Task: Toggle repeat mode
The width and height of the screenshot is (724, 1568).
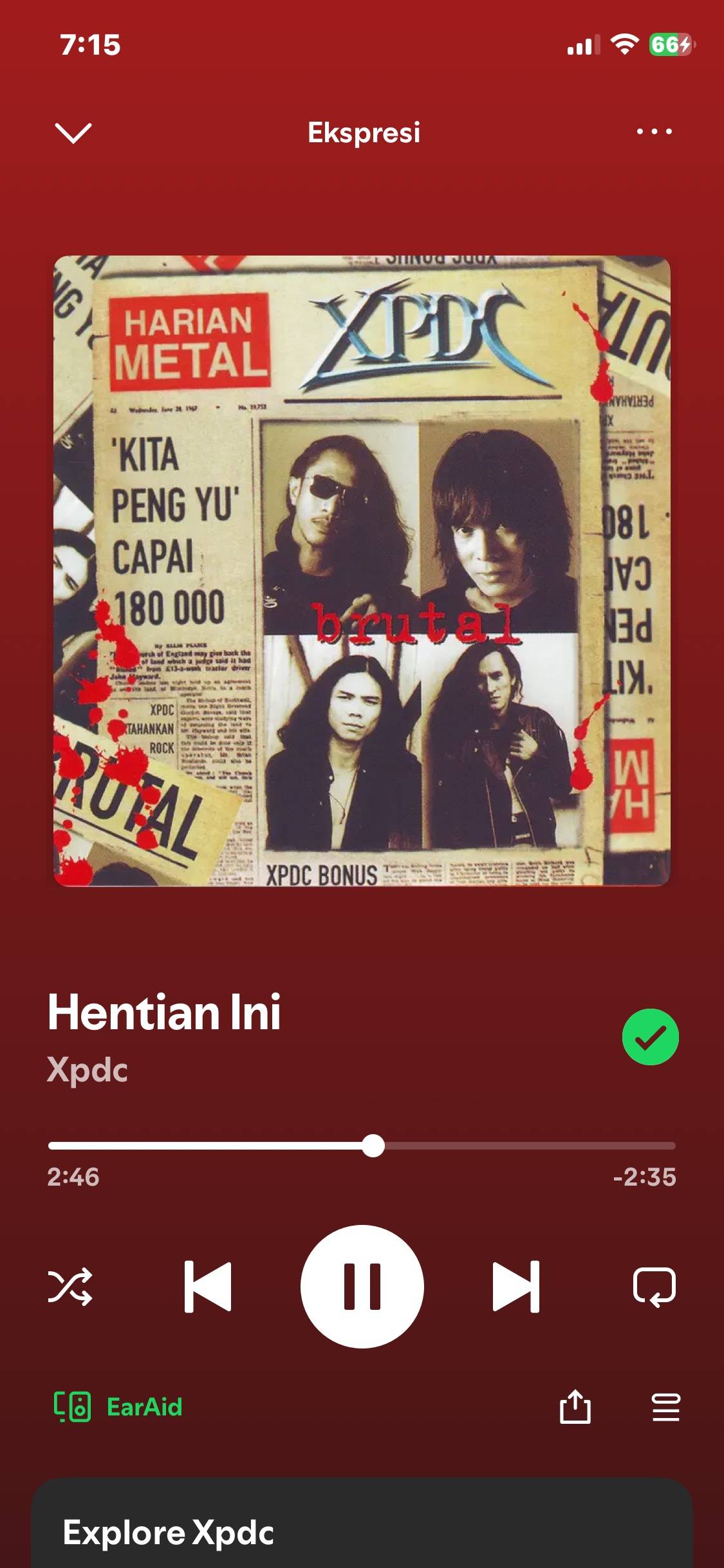Action: click(x=654, y=1287)
